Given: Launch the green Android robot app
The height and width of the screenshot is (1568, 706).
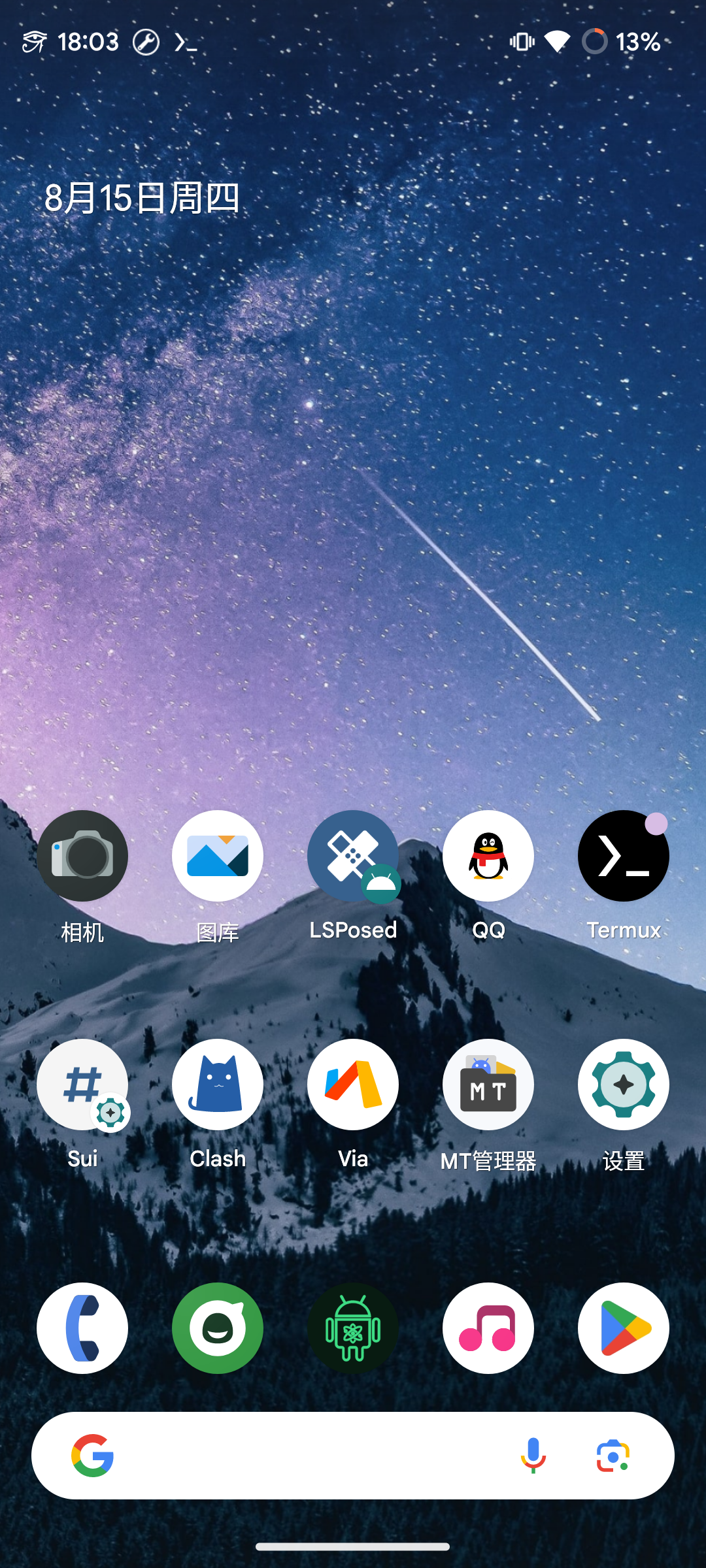Looking at the screenshot, I should pos(353,1328).
